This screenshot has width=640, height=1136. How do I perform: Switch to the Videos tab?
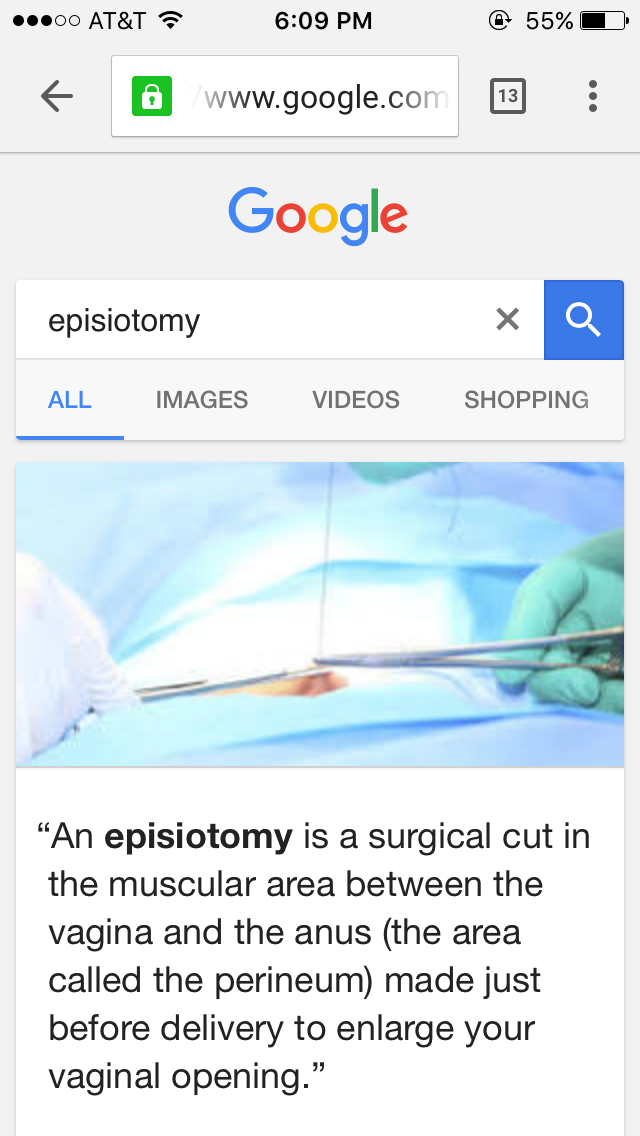356,400
